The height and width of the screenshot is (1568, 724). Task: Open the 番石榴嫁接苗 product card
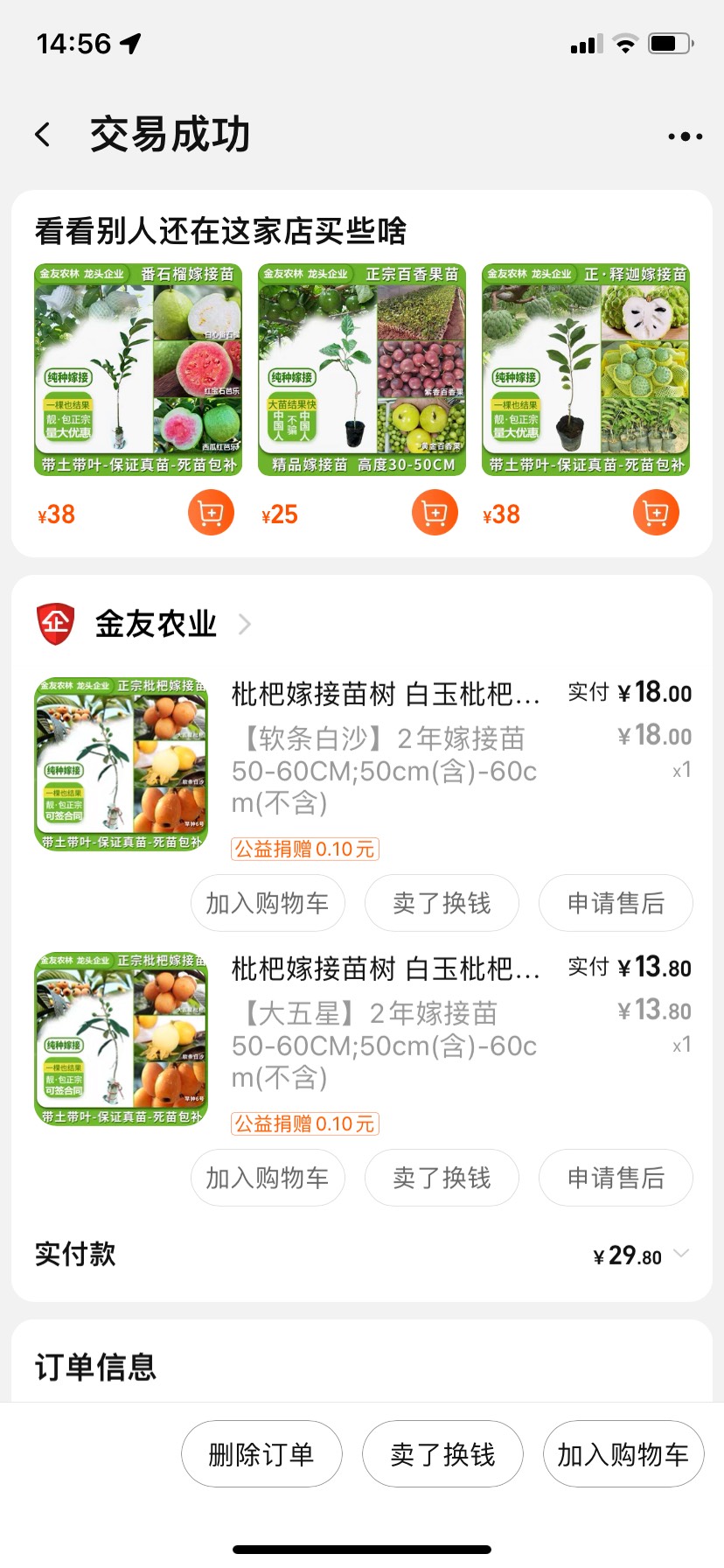tap(138, 369)
